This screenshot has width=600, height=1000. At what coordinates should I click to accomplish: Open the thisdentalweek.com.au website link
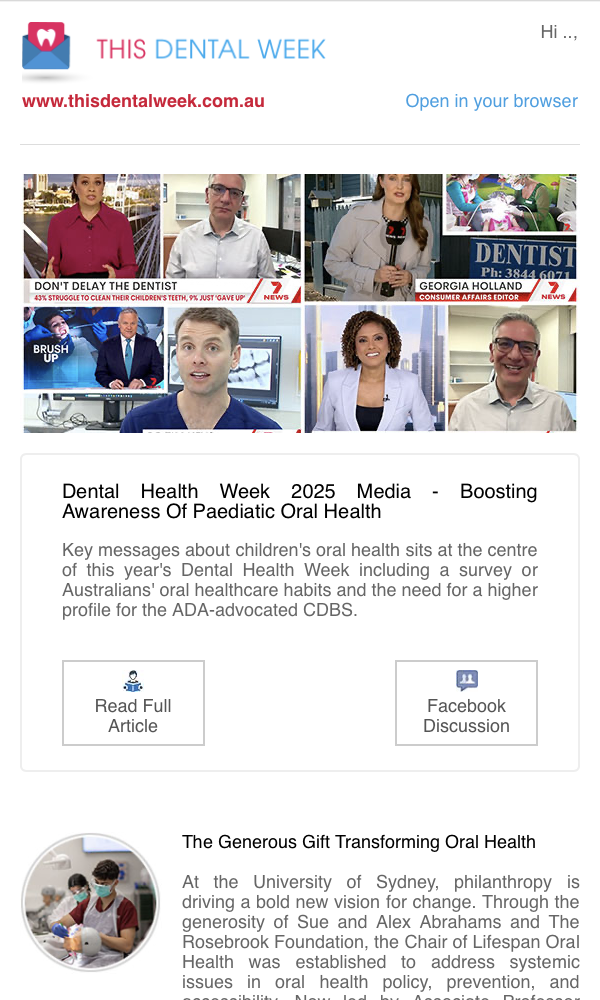coord(143,101)
